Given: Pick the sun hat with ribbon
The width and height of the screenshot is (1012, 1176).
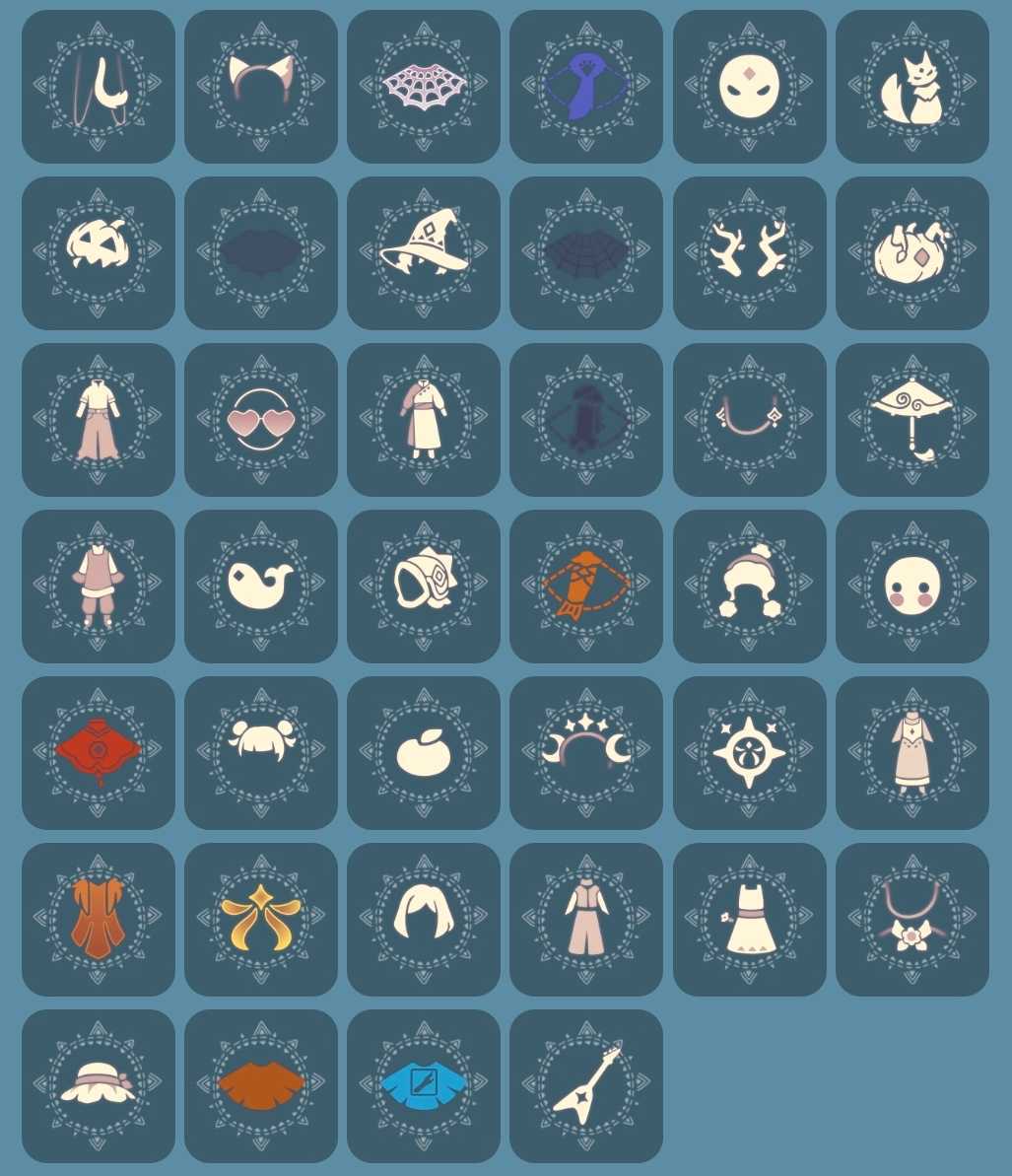Looking at the screenshot, I should pos(99,1086).
